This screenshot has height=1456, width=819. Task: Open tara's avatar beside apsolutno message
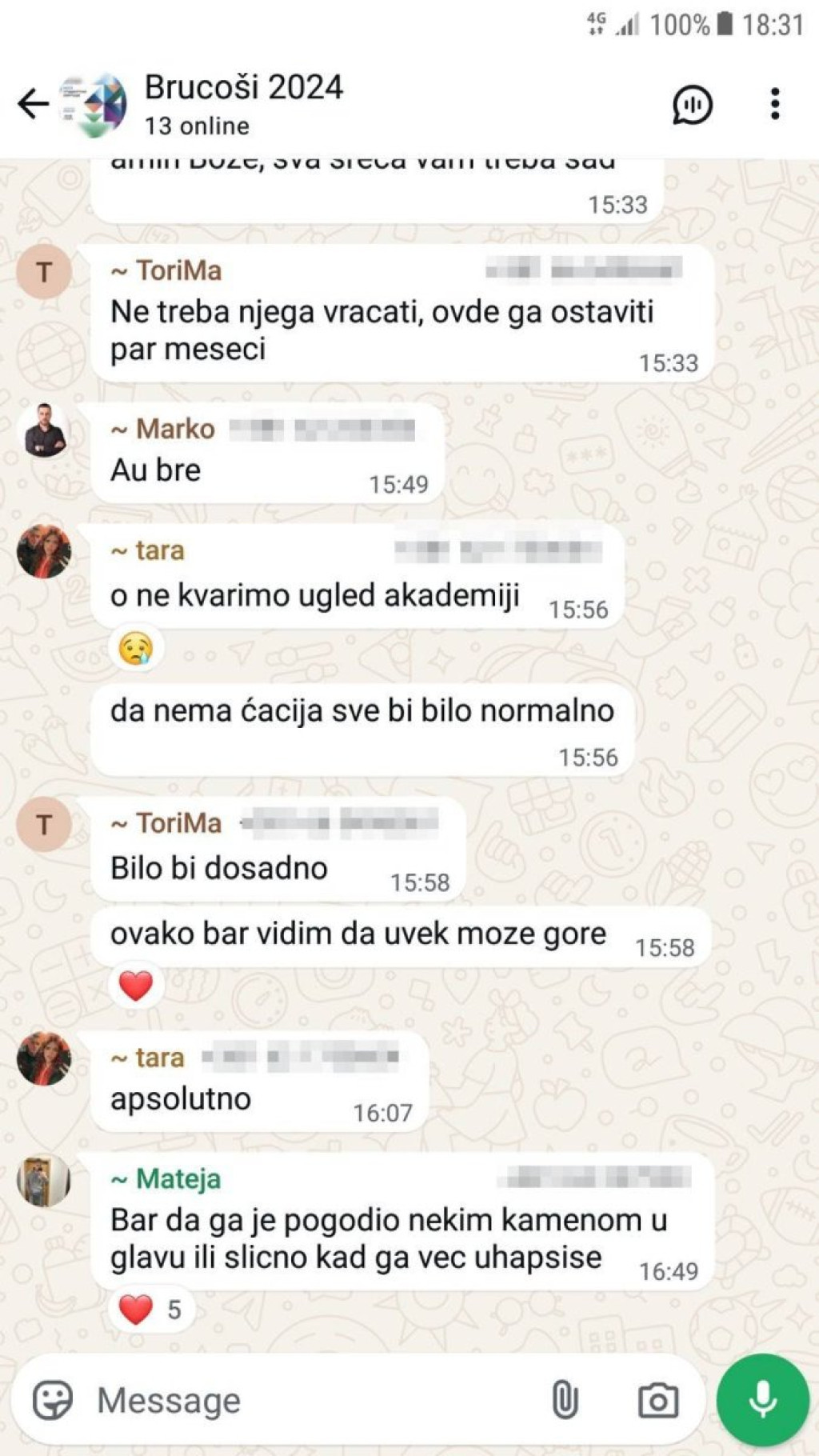(x=44, y=1058)
